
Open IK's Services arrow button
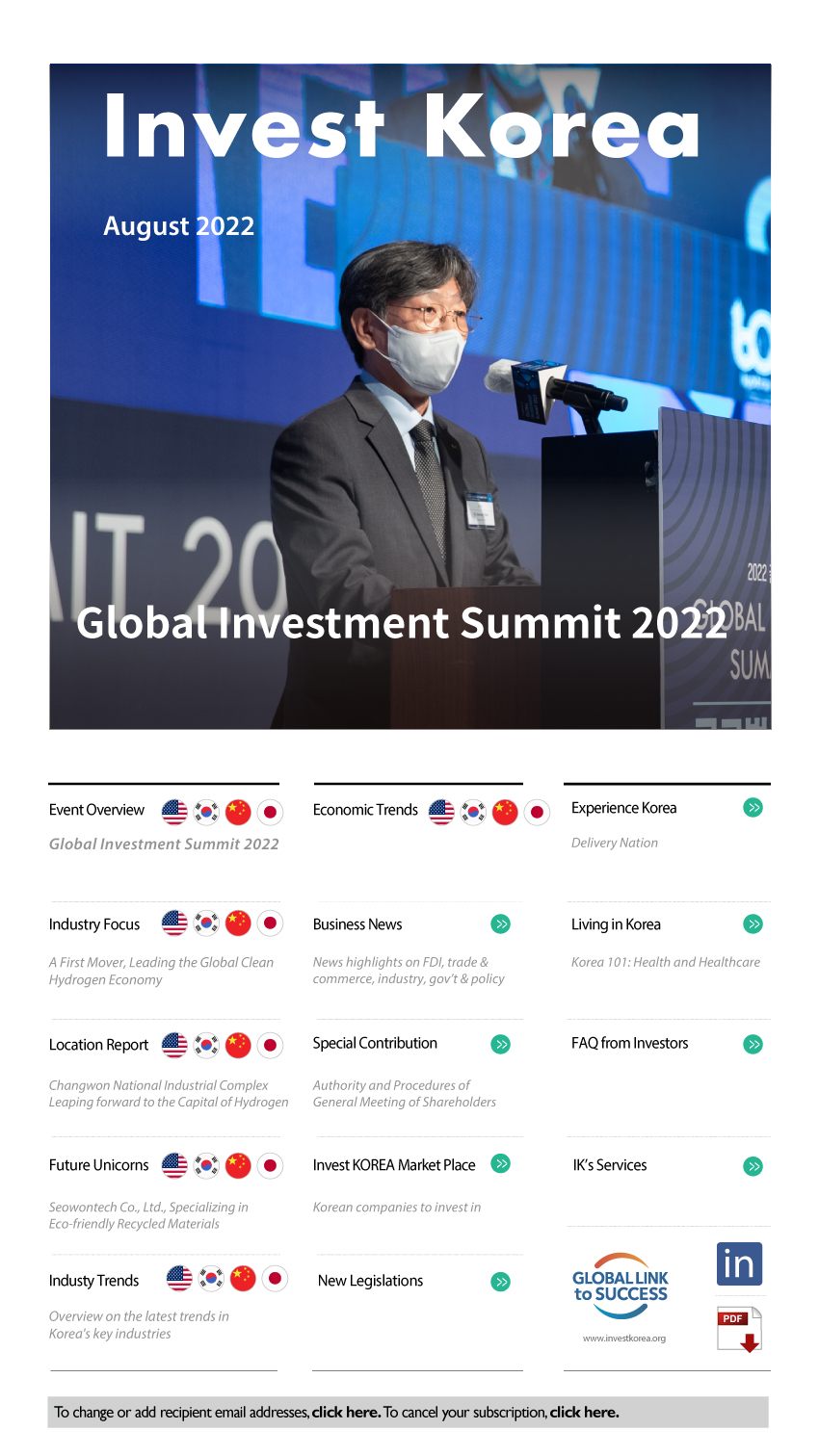click(753, 1166)
